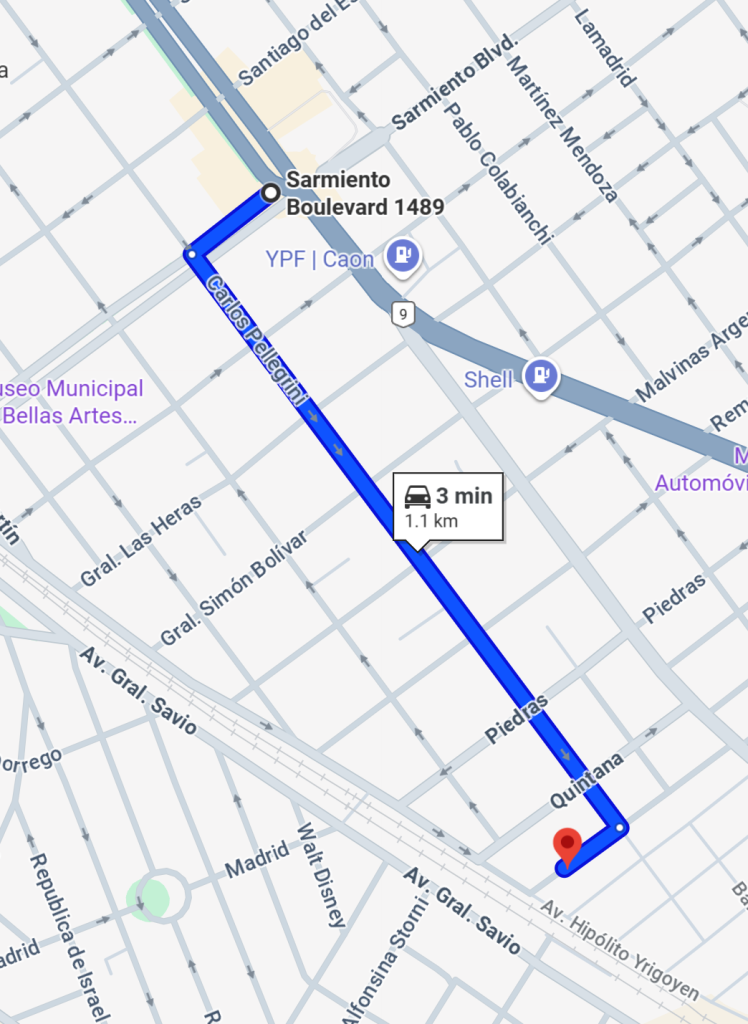Tap the 3 min driving route callout
Screen dimensions: 748x1024
[x=448, y=506]
